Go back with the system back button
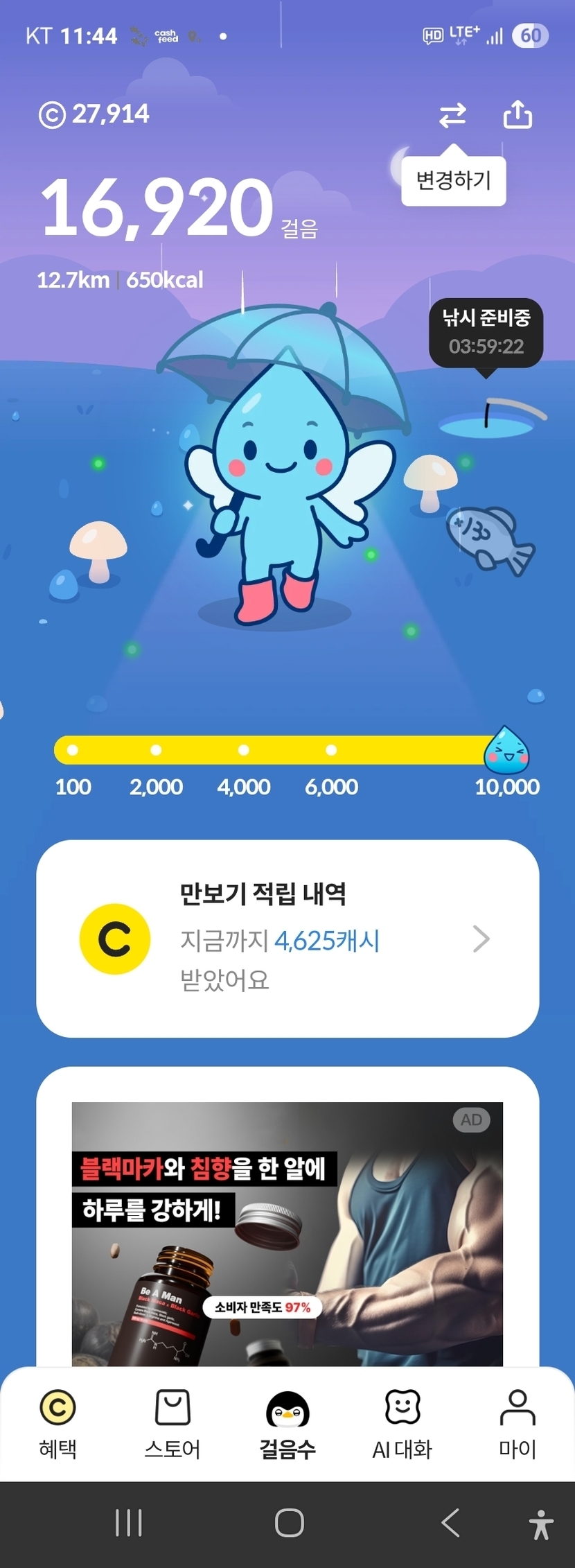Image resolution: width=575 pixels, height=1568 pixels. click(451, 1523)
